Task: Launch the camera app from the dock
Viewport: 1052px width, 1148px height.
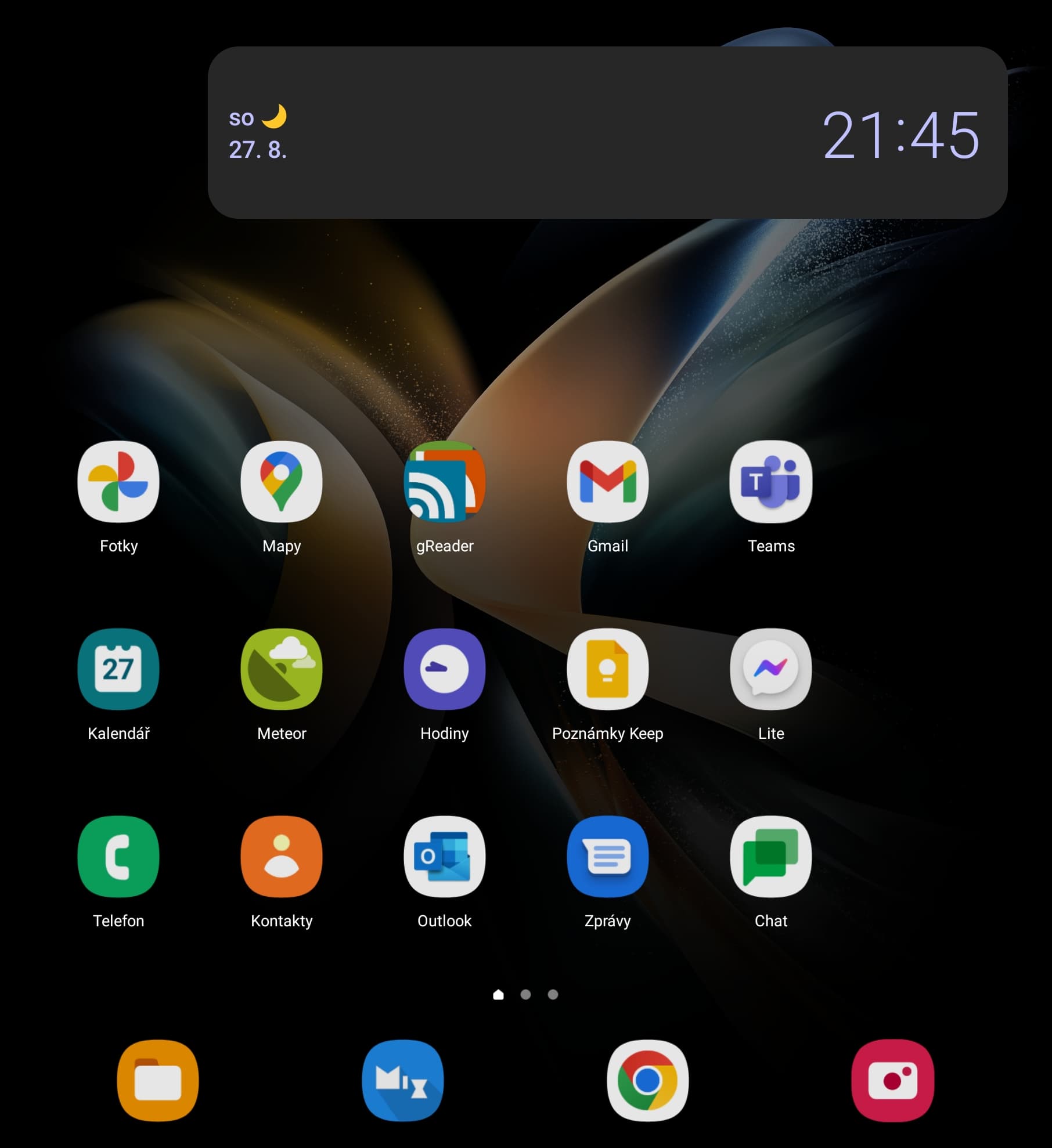Action: pos(893,1081)
